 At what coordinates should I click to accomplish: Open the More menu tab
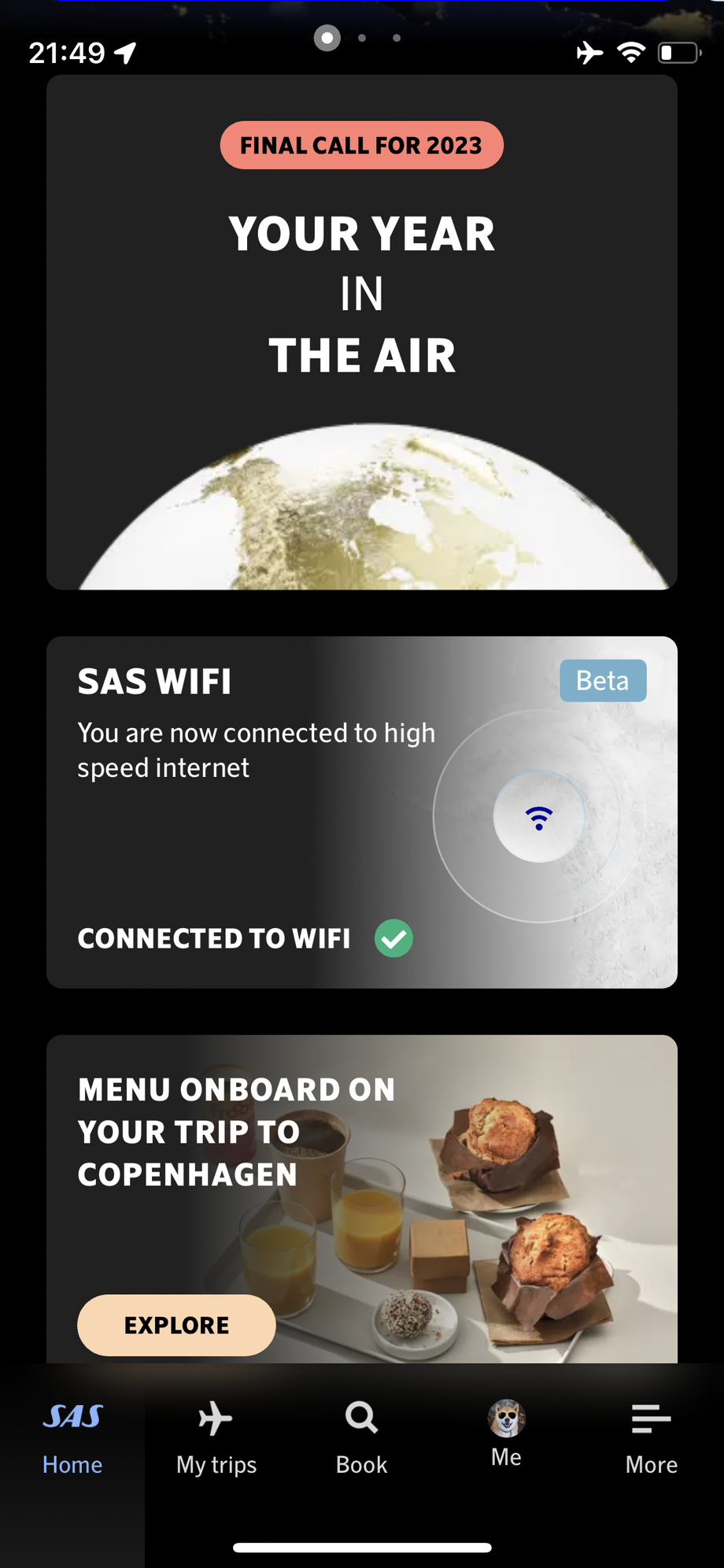pos(651,1438)
